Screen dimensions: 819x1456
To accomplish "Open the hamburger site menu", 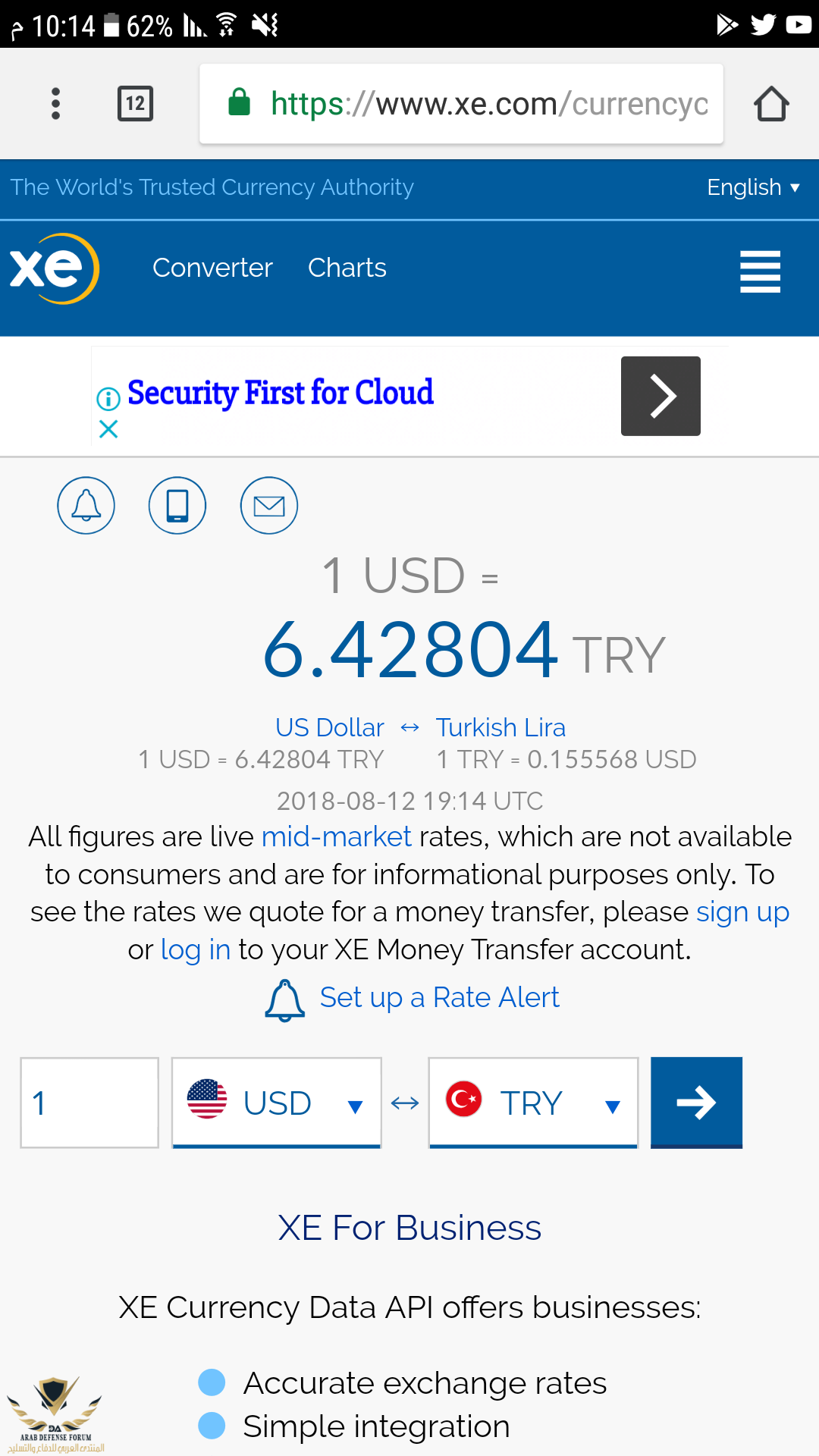I will tap(760, 271).
